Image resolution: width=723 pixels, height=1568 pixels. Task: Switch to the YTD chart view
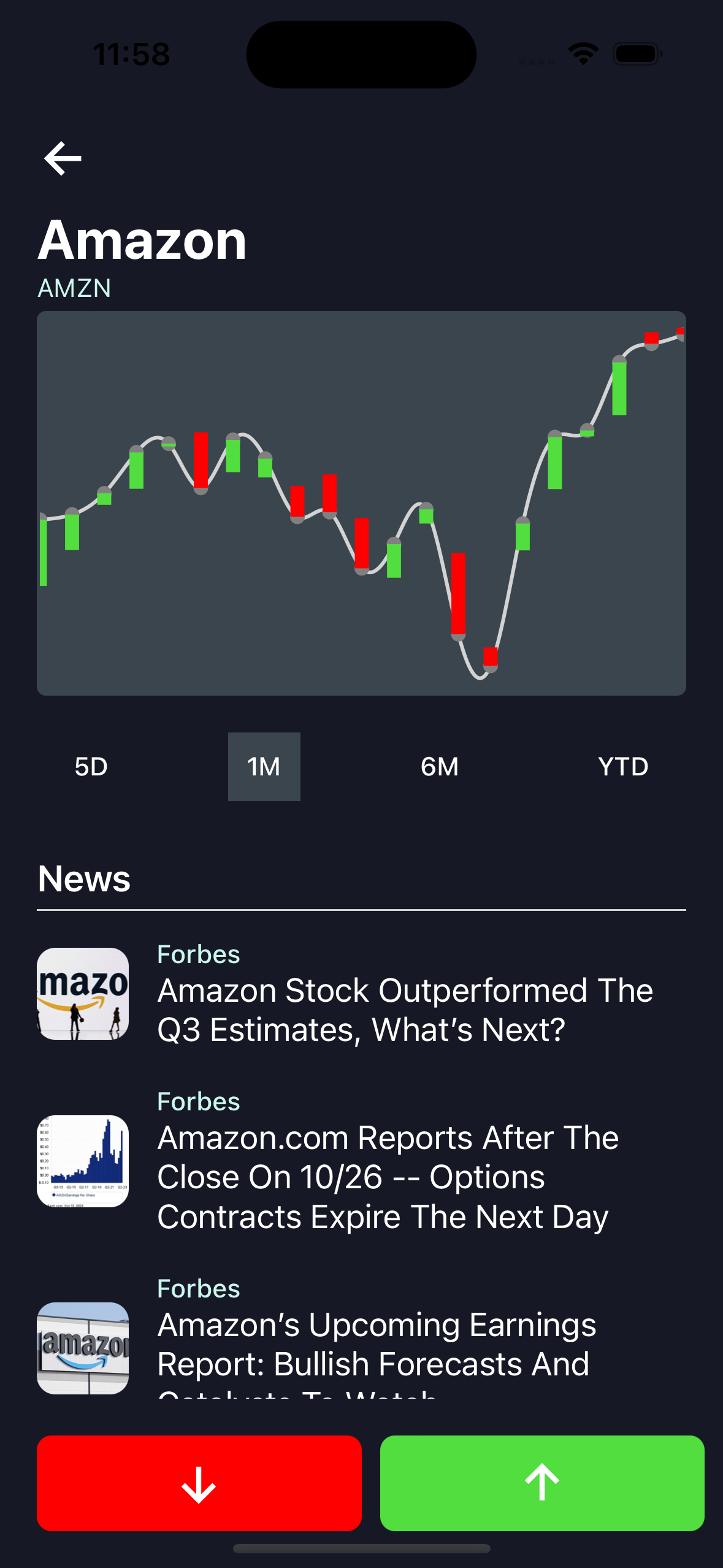pos(622,766)
